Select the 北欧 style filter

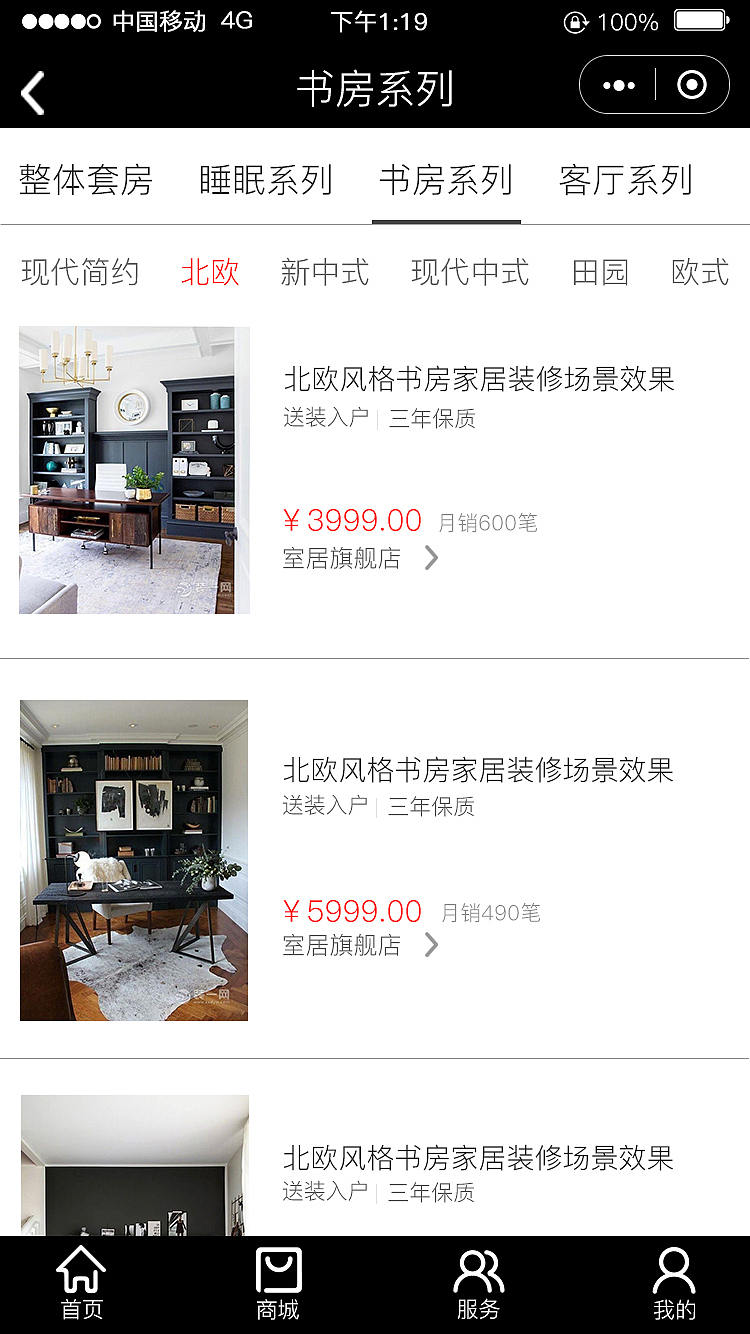[210, 272]
